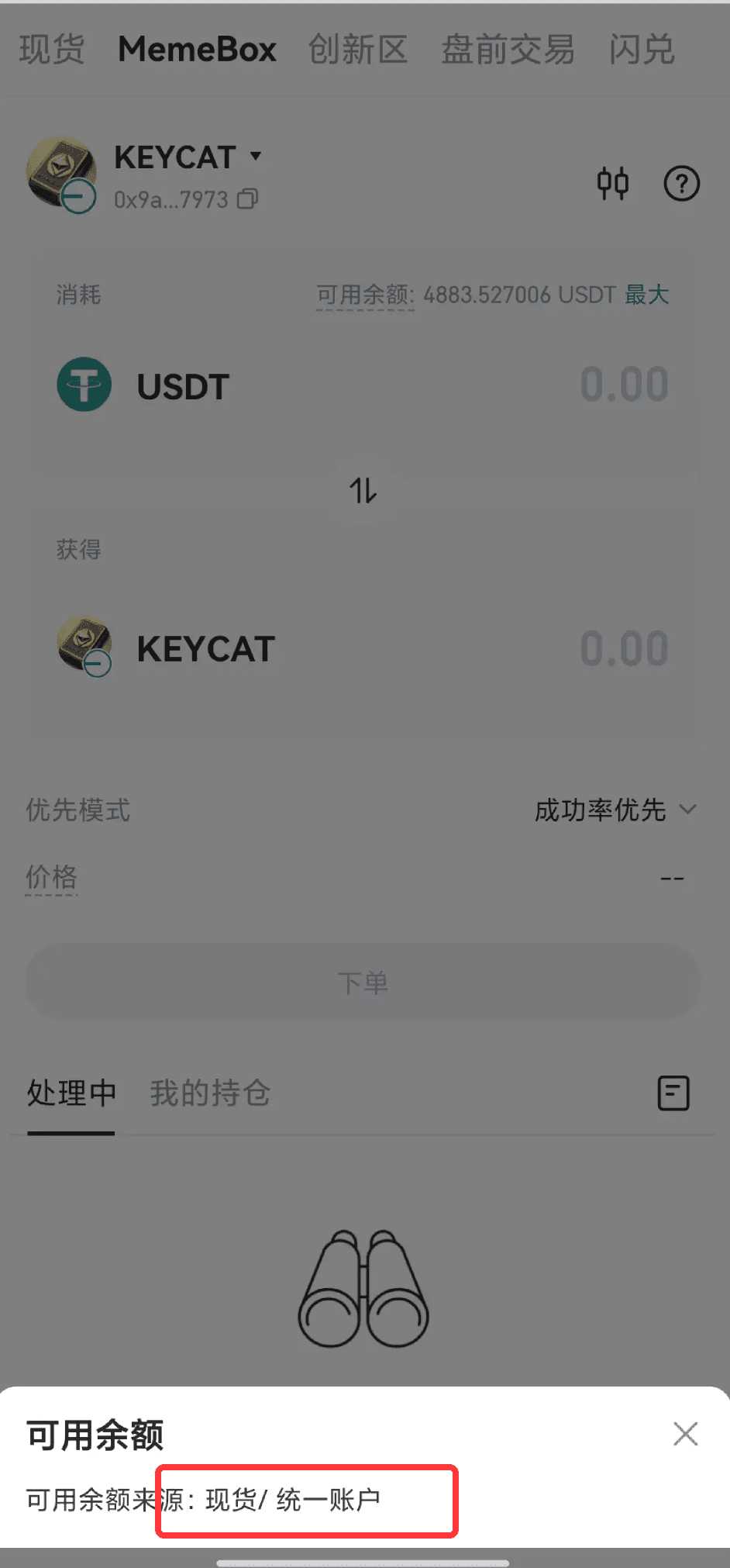Screen dimensions: 730x1568
Task: Open the candlestick chart icon
Action: coord(612,184)
